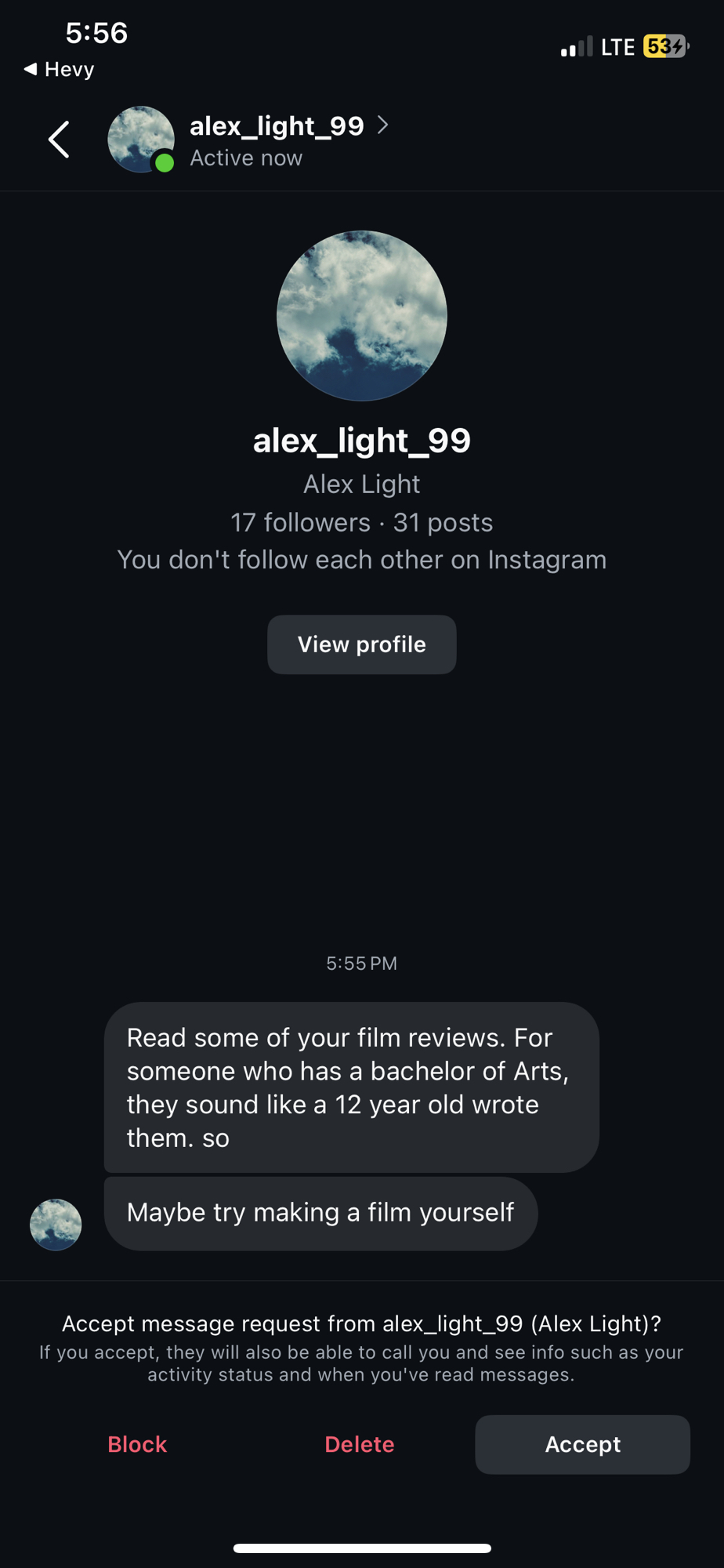Tap the View profile button

point(361,644)
